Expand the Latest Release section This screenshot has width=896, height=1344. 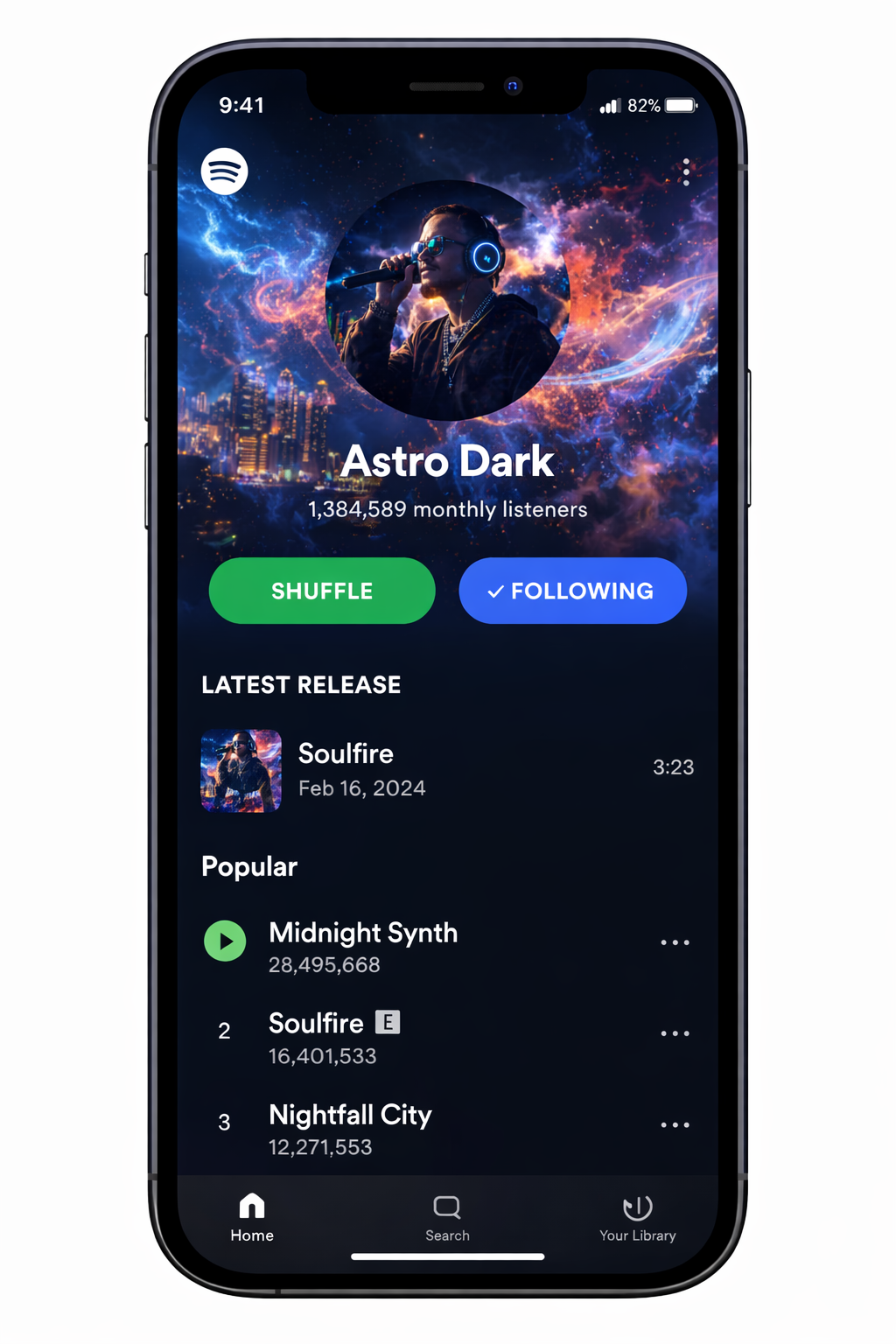point(301,684)
